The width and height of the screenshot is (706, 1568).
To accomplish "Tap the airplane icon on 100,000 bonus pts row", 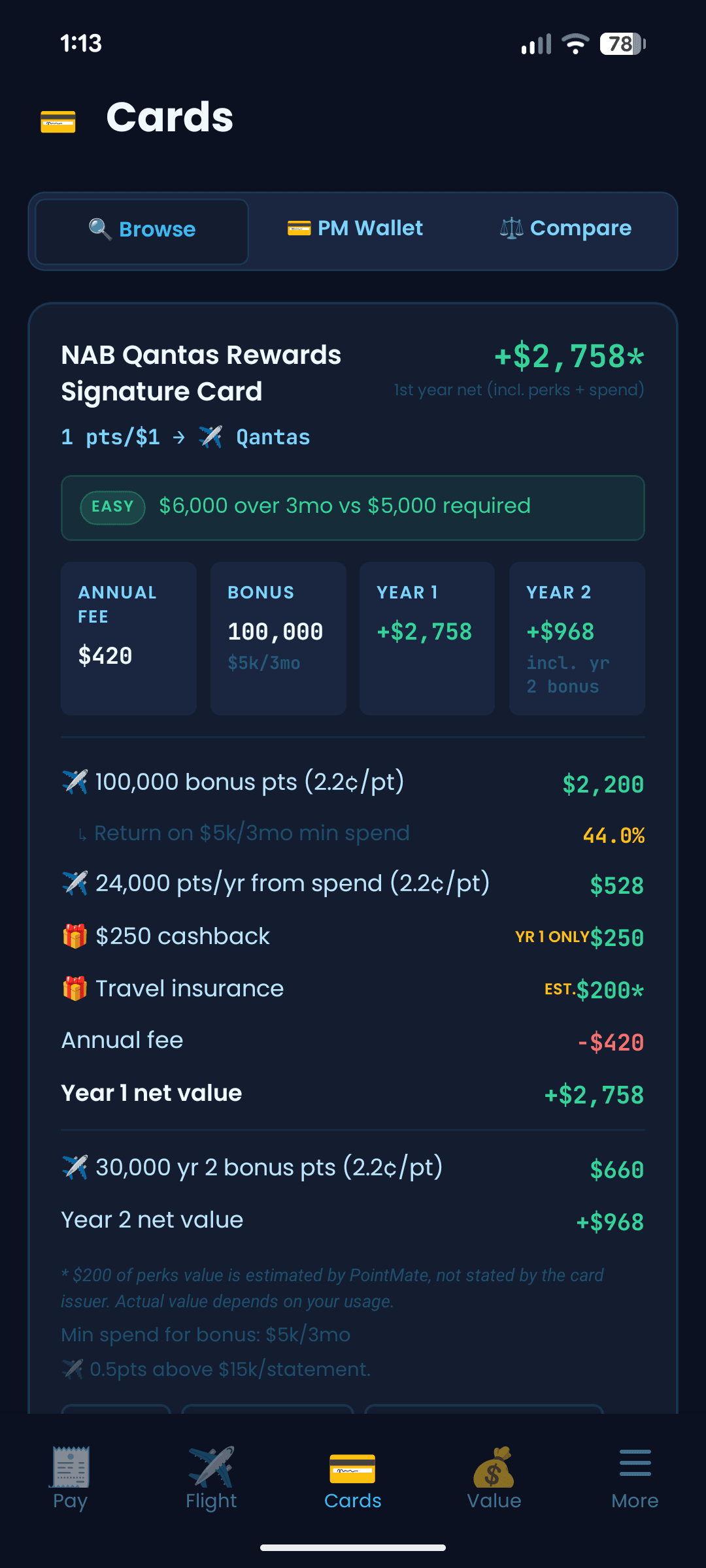I will tap(75, 780).
